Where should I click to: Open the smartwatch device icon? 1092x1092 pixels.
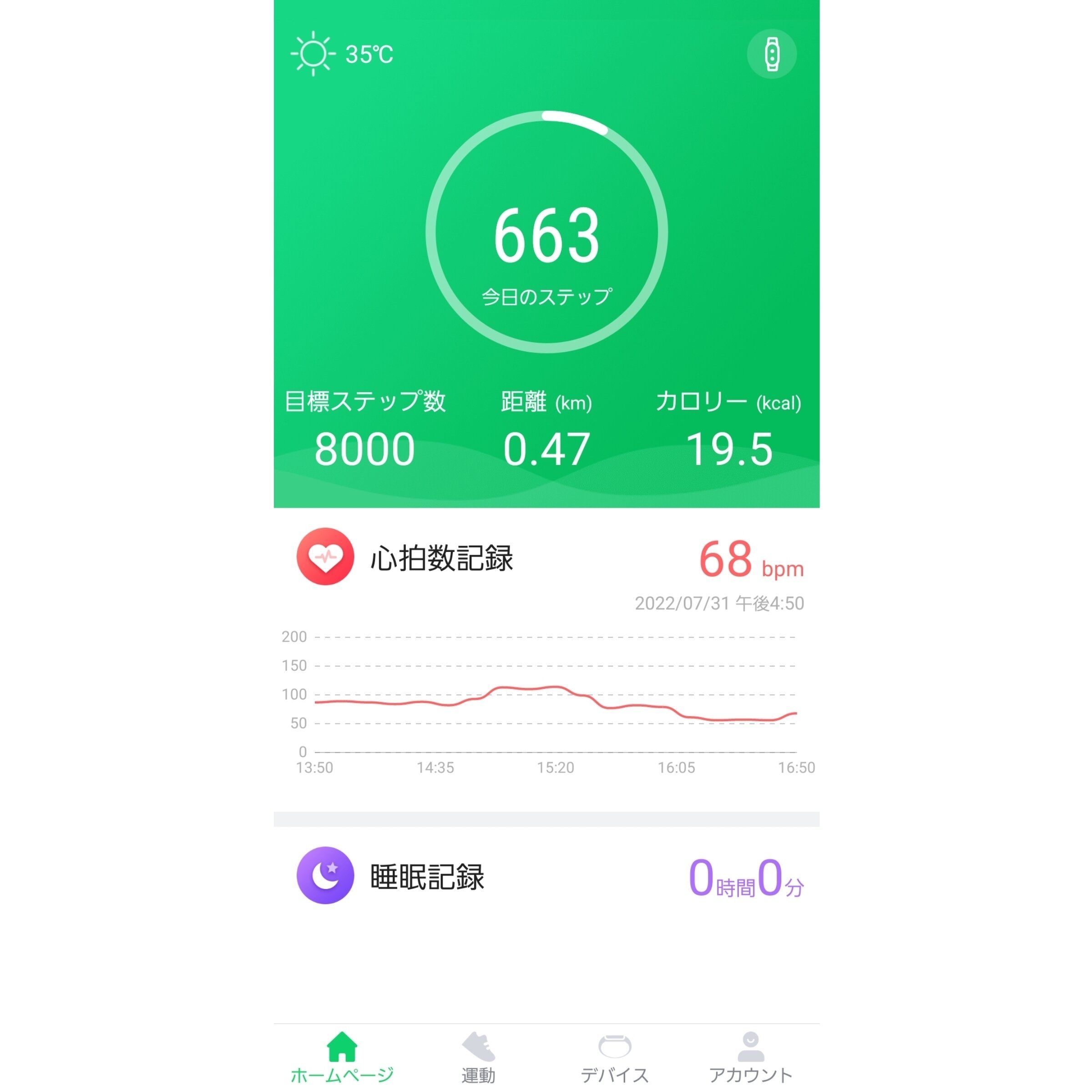point(772,54)
